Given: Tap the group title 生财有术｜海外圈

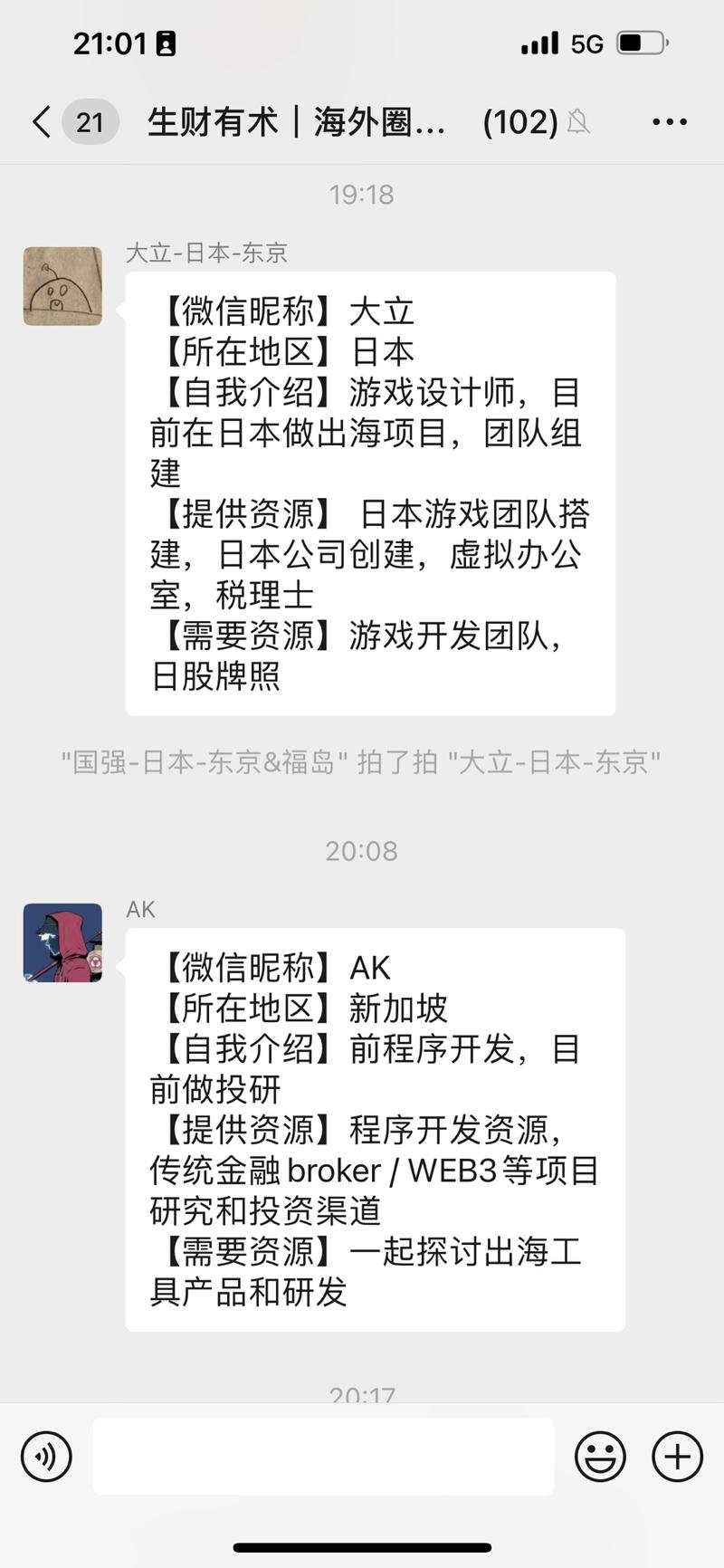Looking at the screenshot, I should (296, 121).
